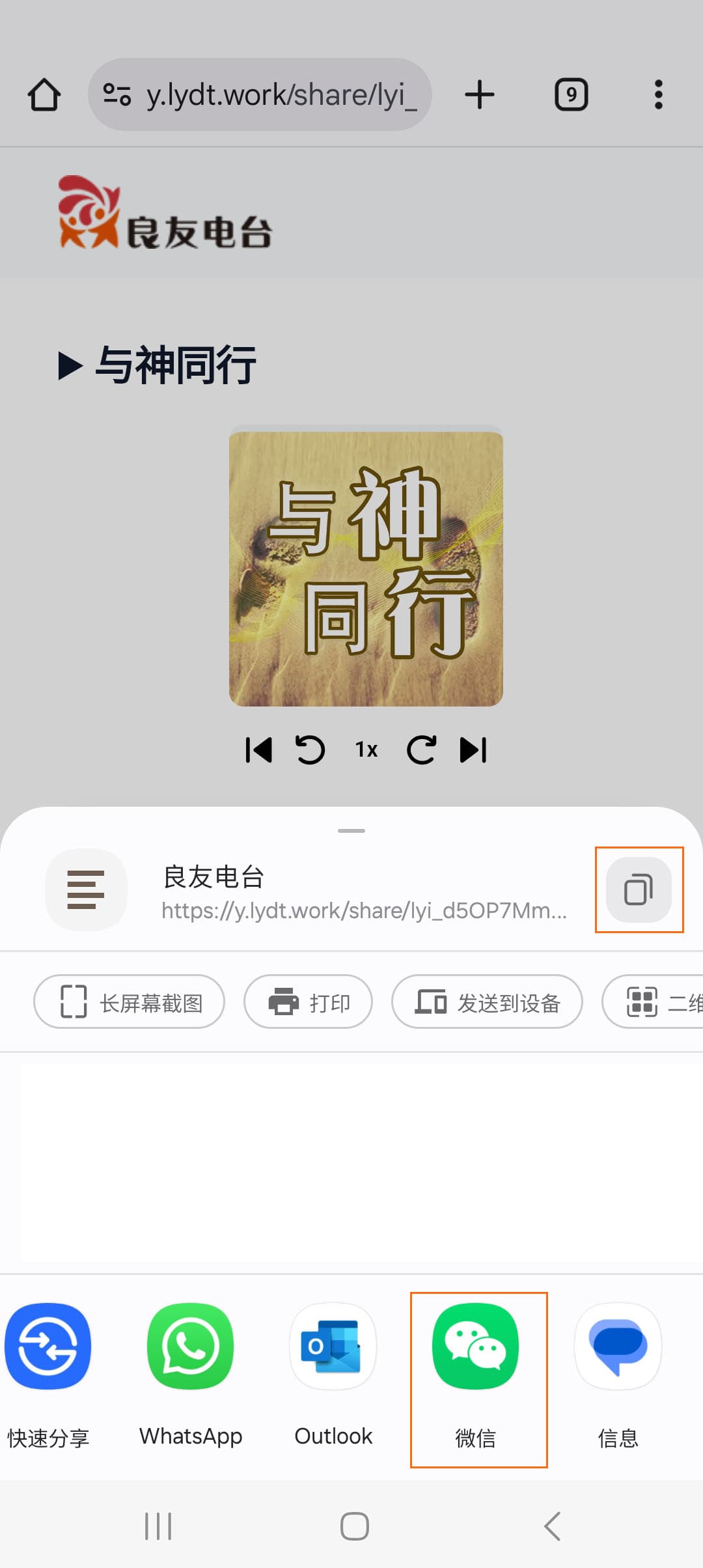The height and width of the screenshot is (1568, 703).
Task: Change the 1x playback speed
Action: 366,750
